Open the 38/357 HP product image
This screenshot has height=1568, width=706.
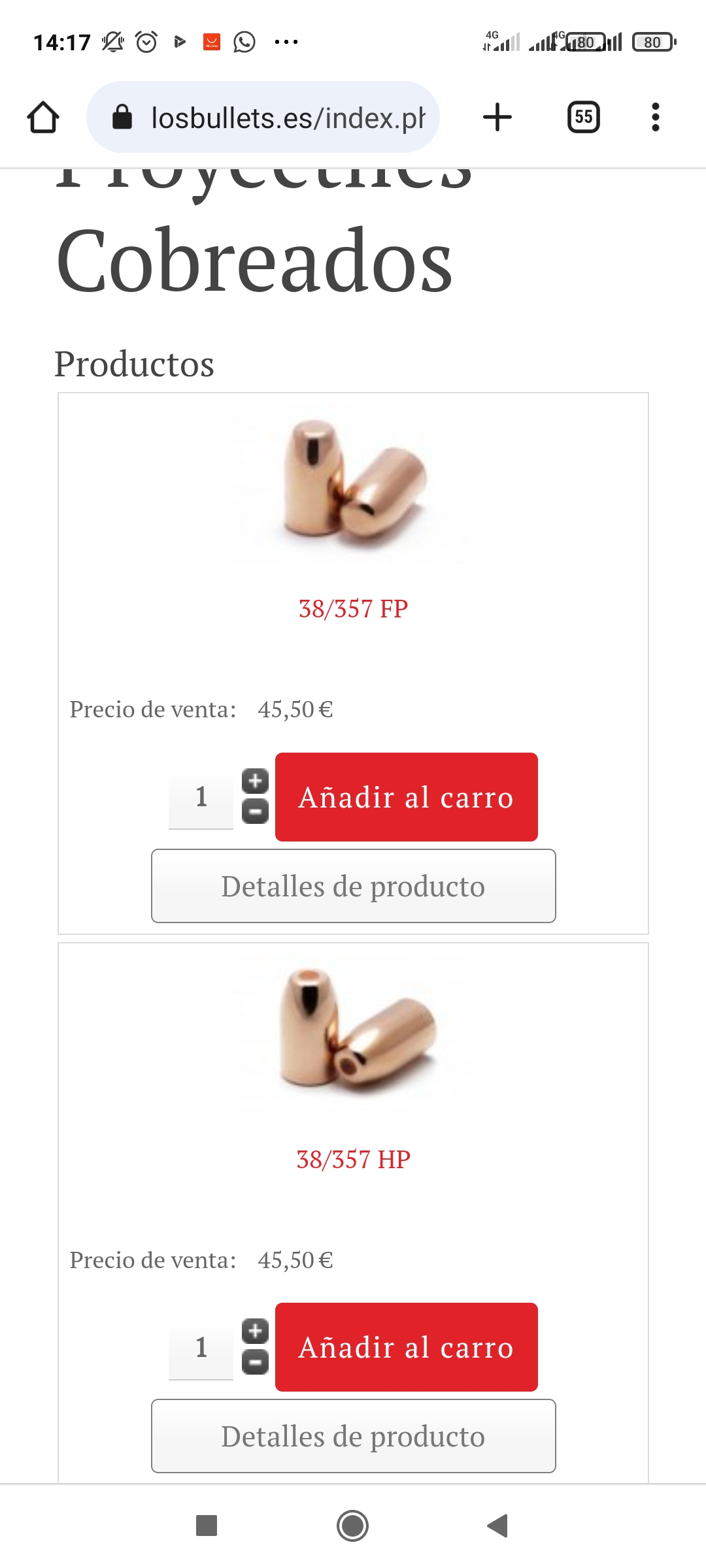[x=353, y=1032]
